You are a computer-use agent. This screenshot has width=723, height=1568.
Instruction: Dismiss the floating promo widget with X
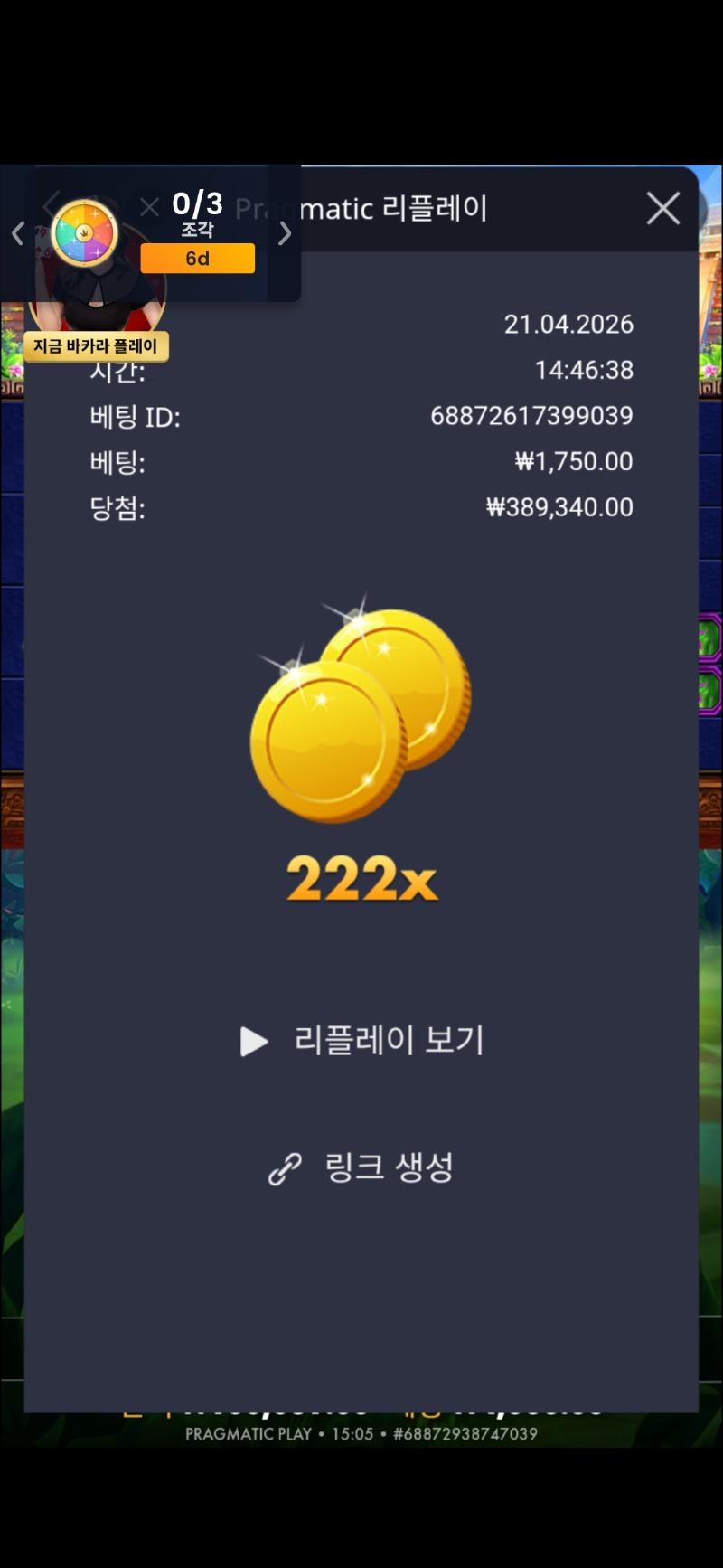150,207
